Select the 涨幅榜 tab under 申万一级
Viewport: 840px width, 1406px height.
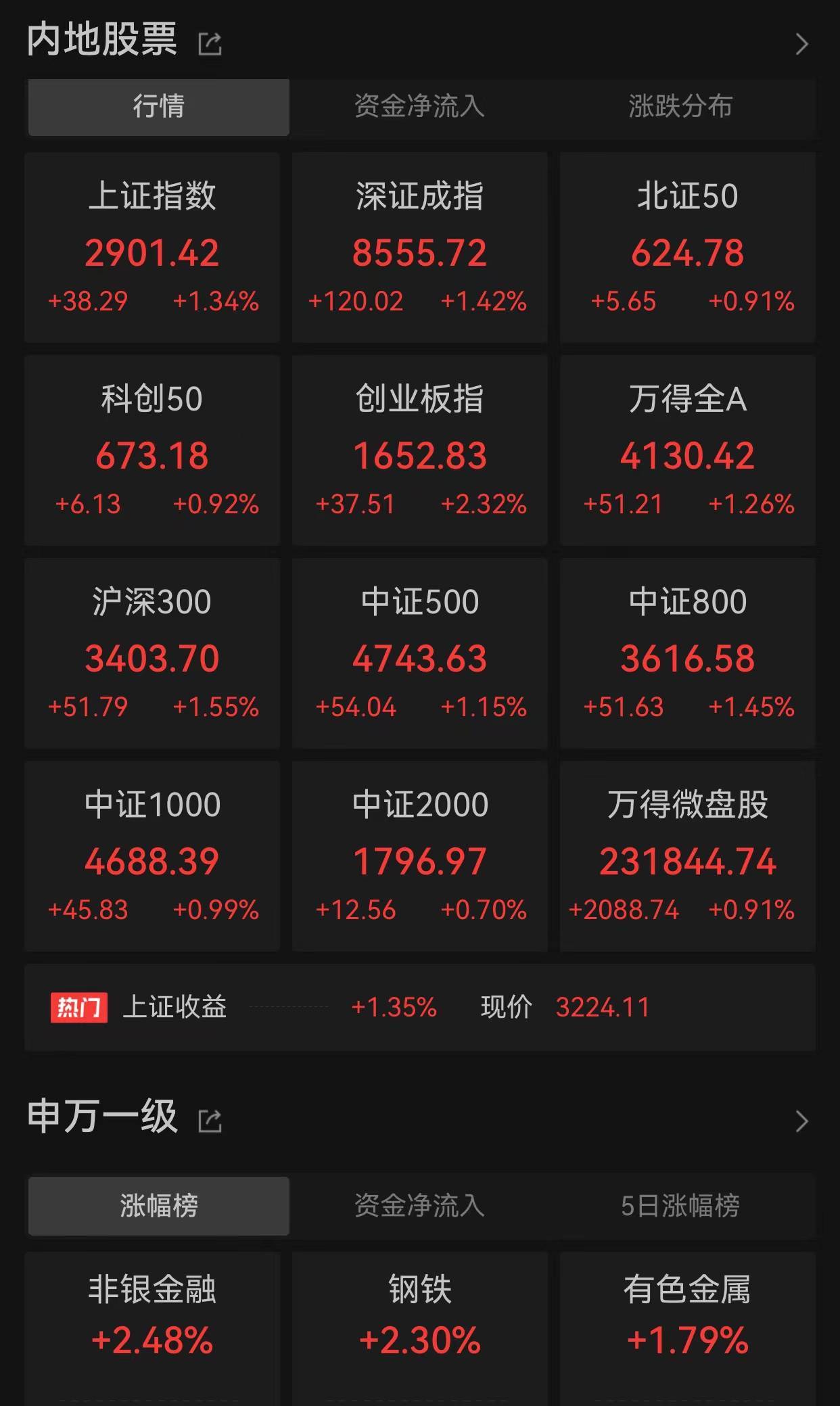[158, 1206]
